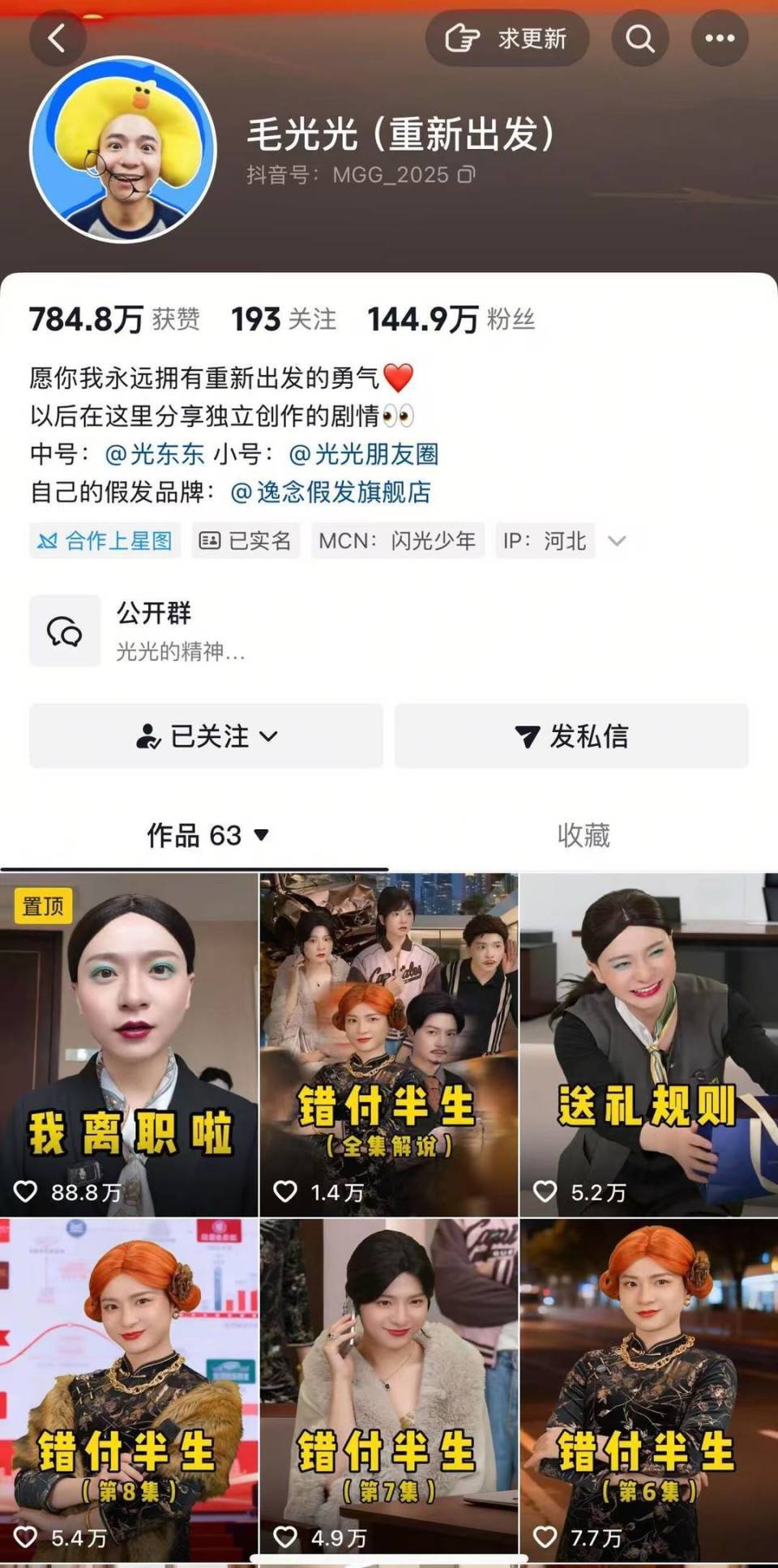Tap the back arrow at top left
Viewport: 778px width, 1568px height.
click(x=57, y=36)
